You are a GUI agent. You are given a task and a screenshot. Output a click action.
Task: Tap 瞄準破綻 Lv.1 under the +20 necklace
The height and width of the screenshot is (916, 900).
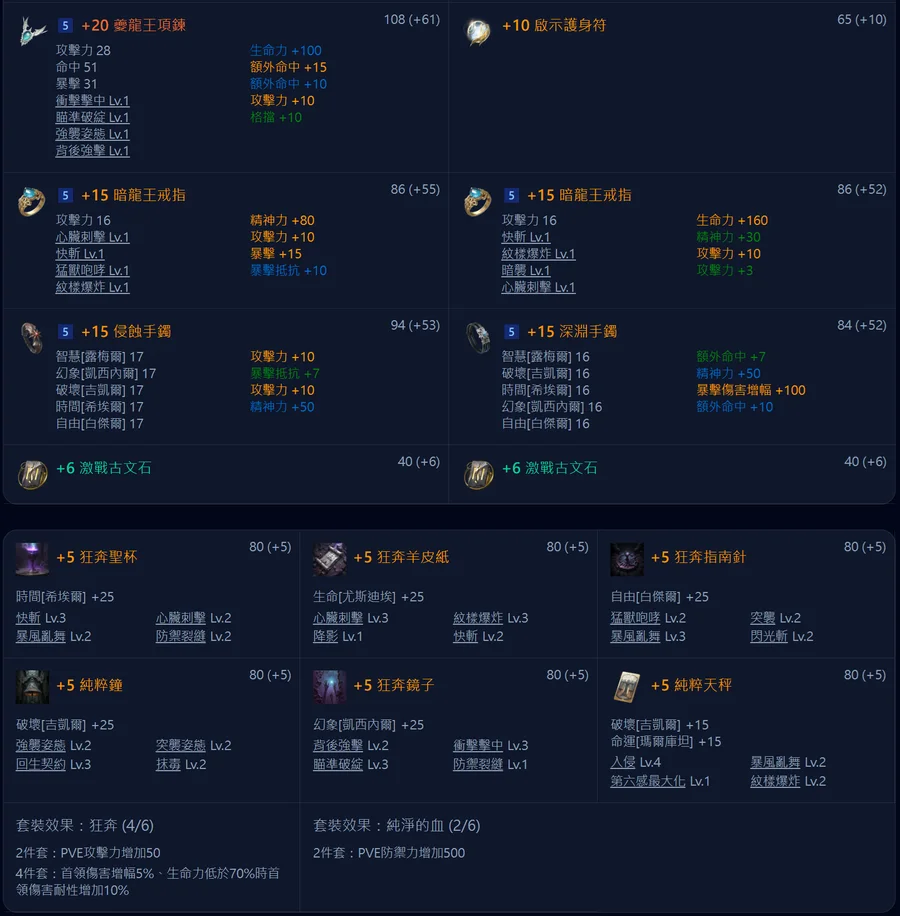(x=92, y=118)
